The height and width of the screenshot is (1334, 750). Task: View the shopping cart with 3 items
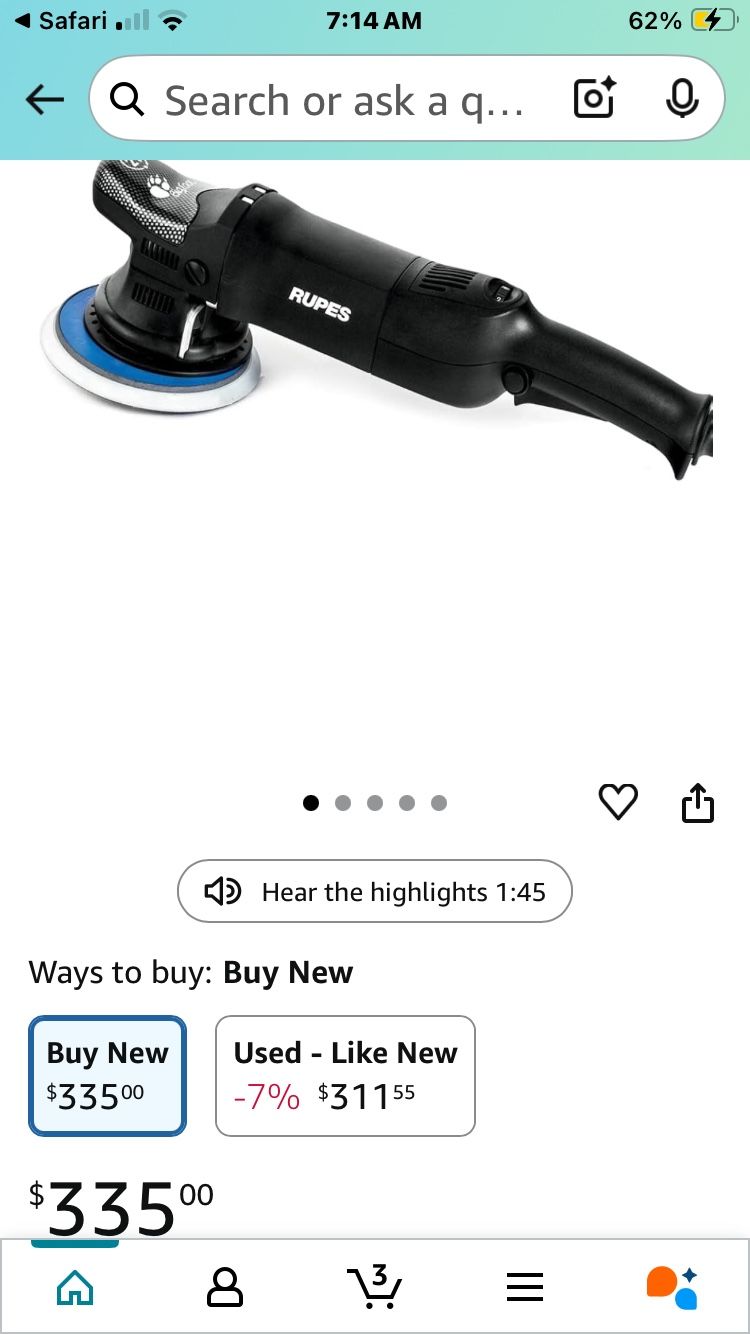click(x=375, y=1287)
